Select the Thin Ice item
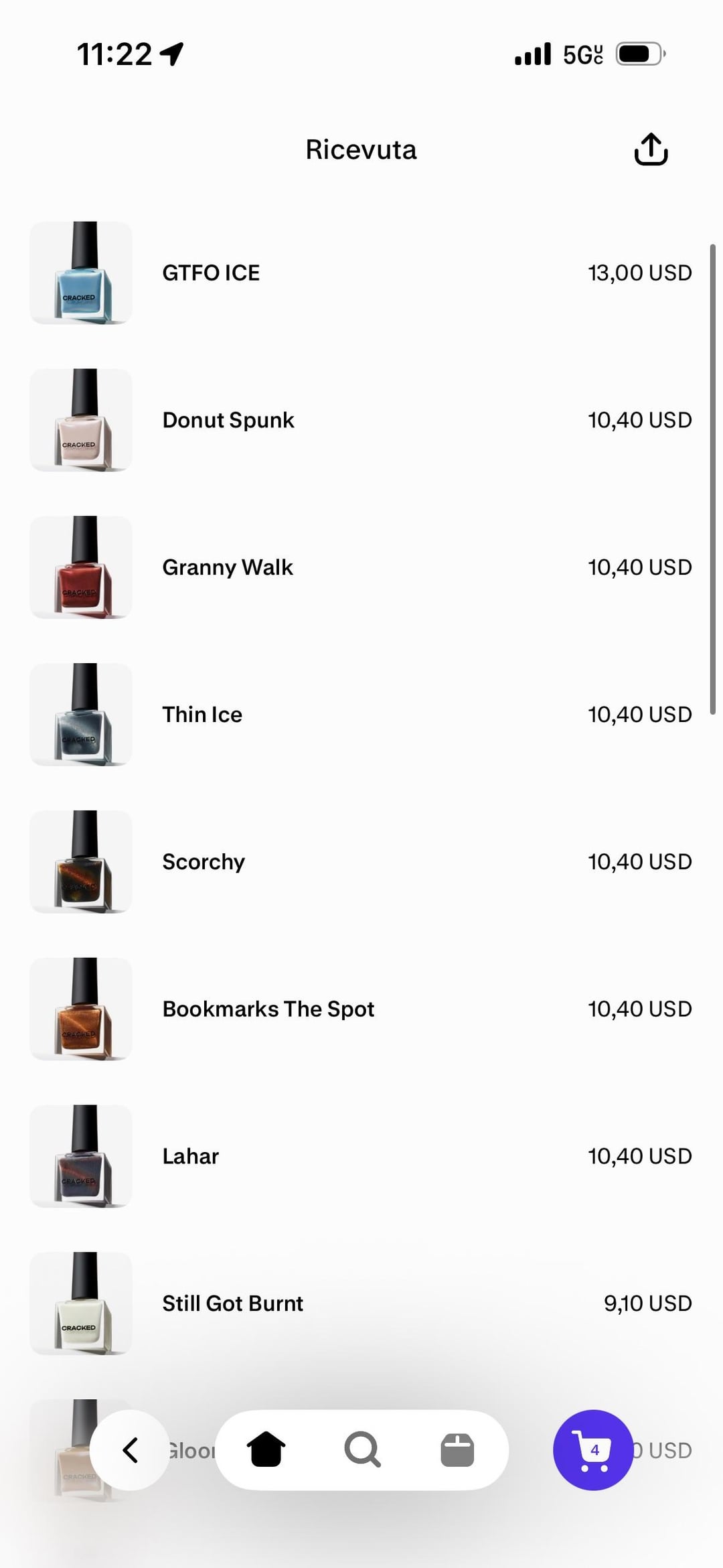The height and width of the screenshot is (1568, 723). point(202,715)
